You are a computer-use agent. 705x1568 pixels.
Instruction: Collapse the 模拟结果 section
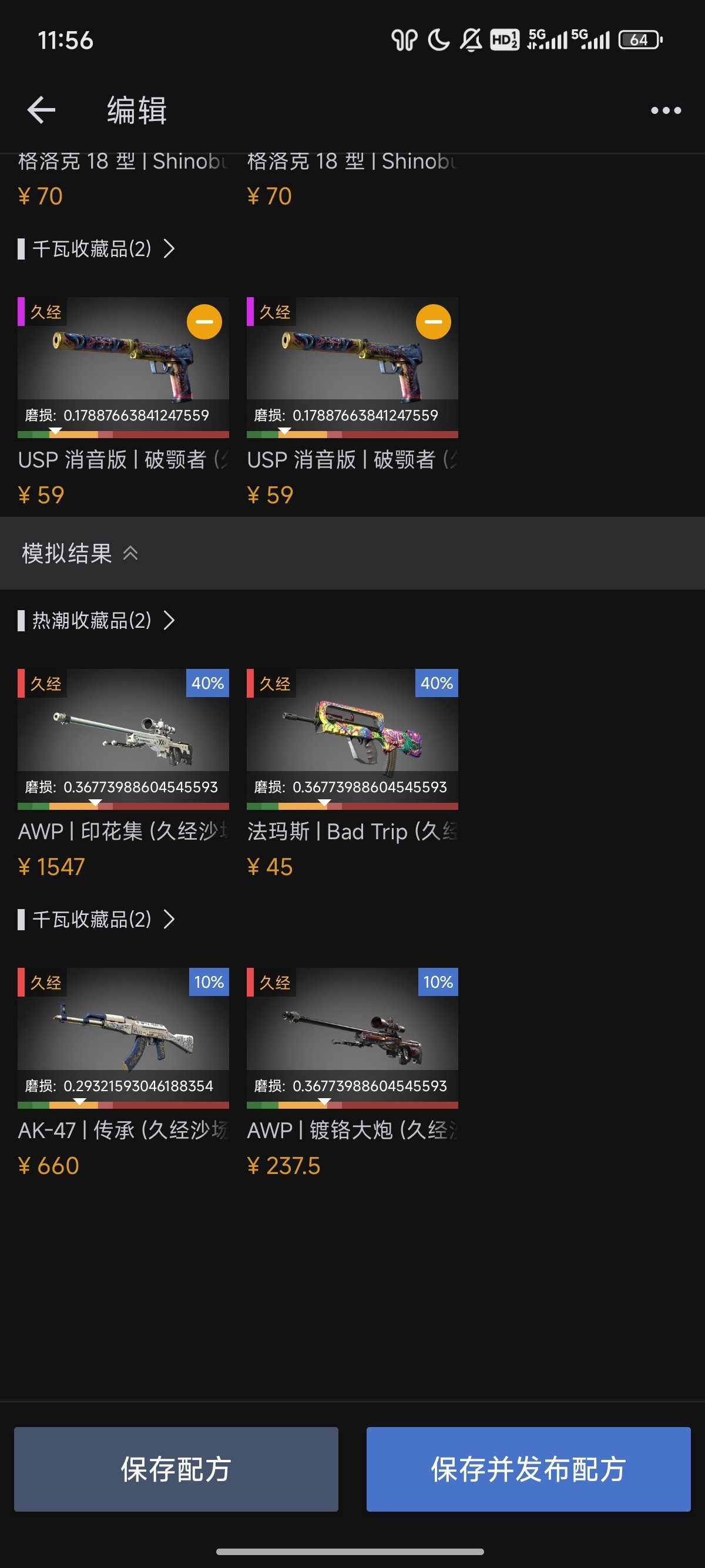click(80, 553)
